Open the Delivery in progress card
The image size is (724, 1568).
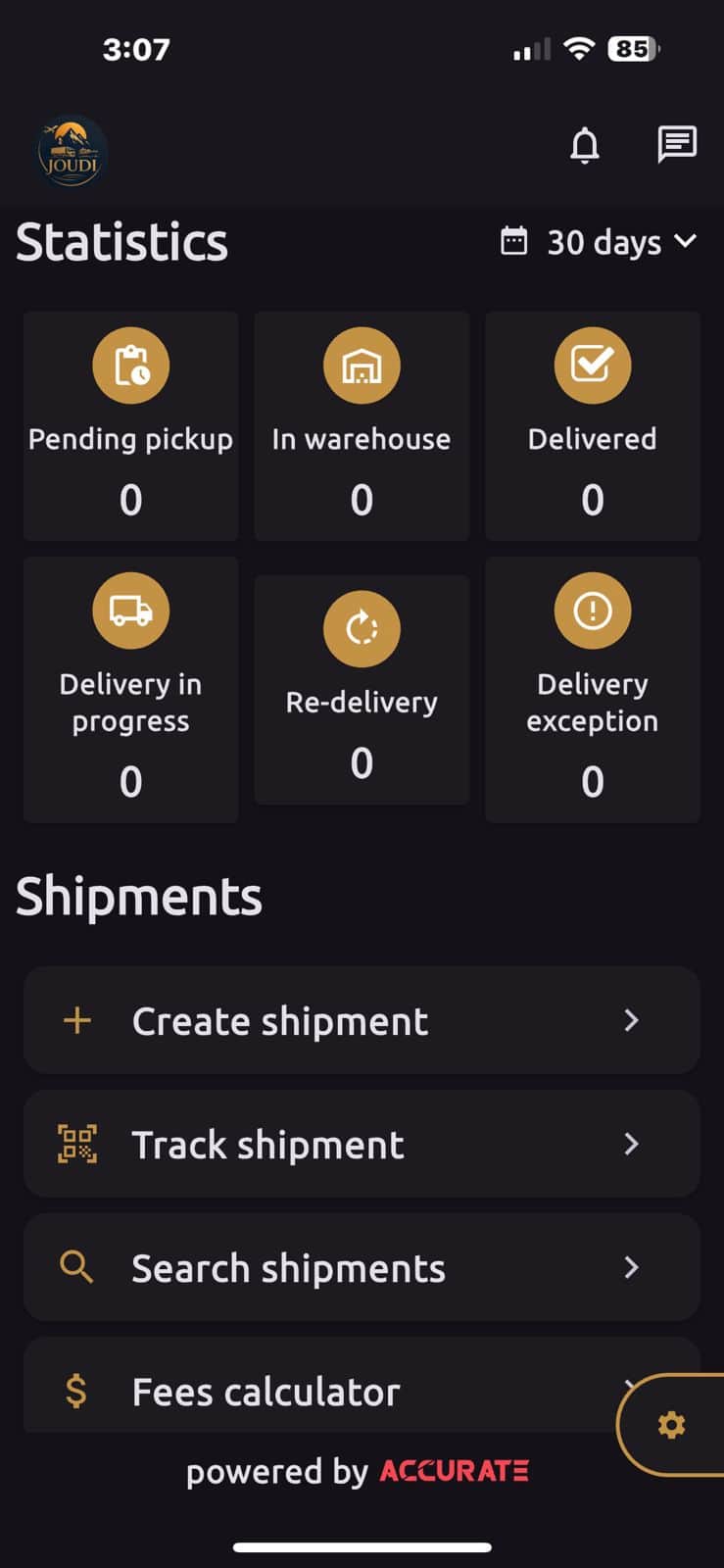[x=130, y=689]
